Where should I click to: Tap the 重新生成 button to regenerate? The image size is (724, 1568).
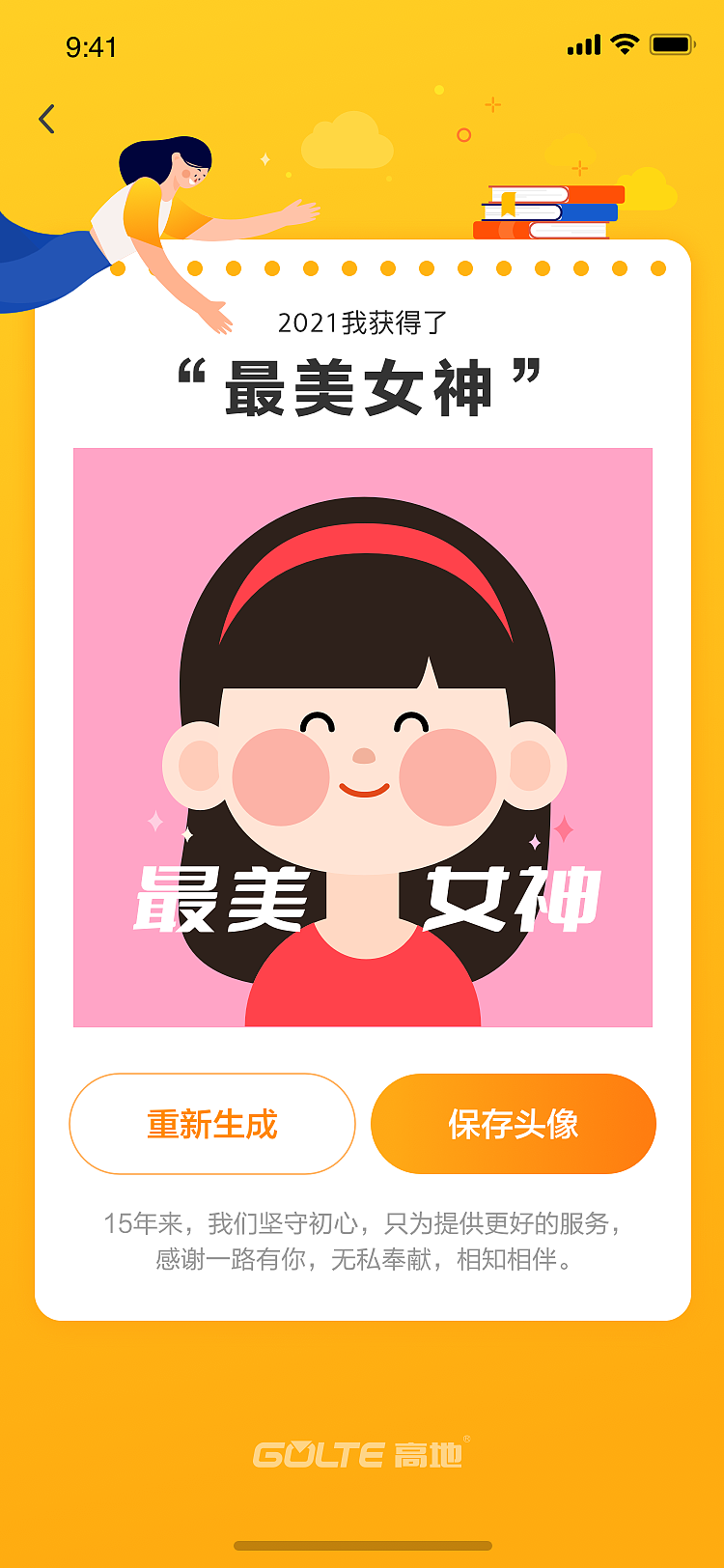[x=211, y=1124]
